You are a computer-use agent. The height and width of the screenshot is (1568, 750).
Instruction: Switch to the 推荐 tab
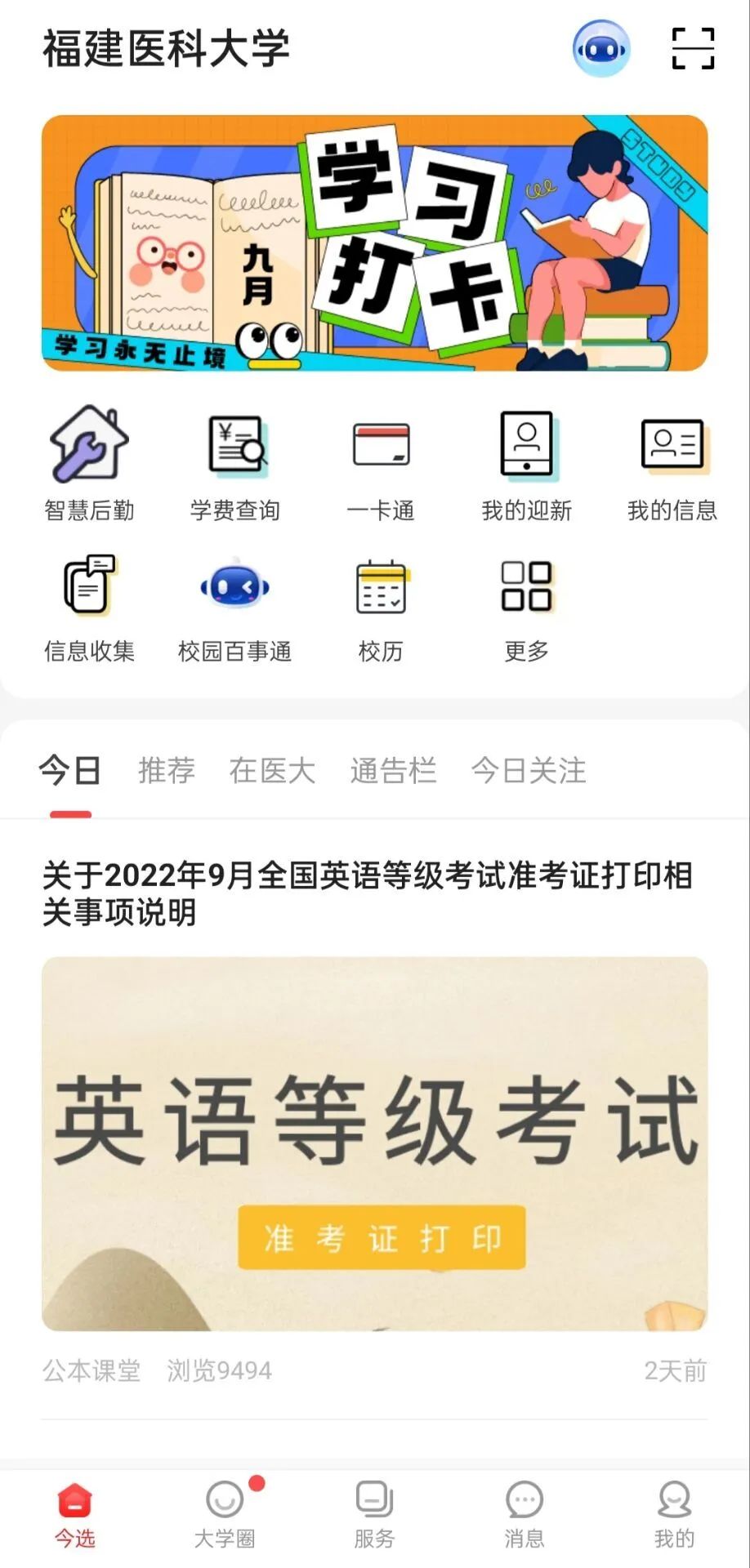point(167,770)
